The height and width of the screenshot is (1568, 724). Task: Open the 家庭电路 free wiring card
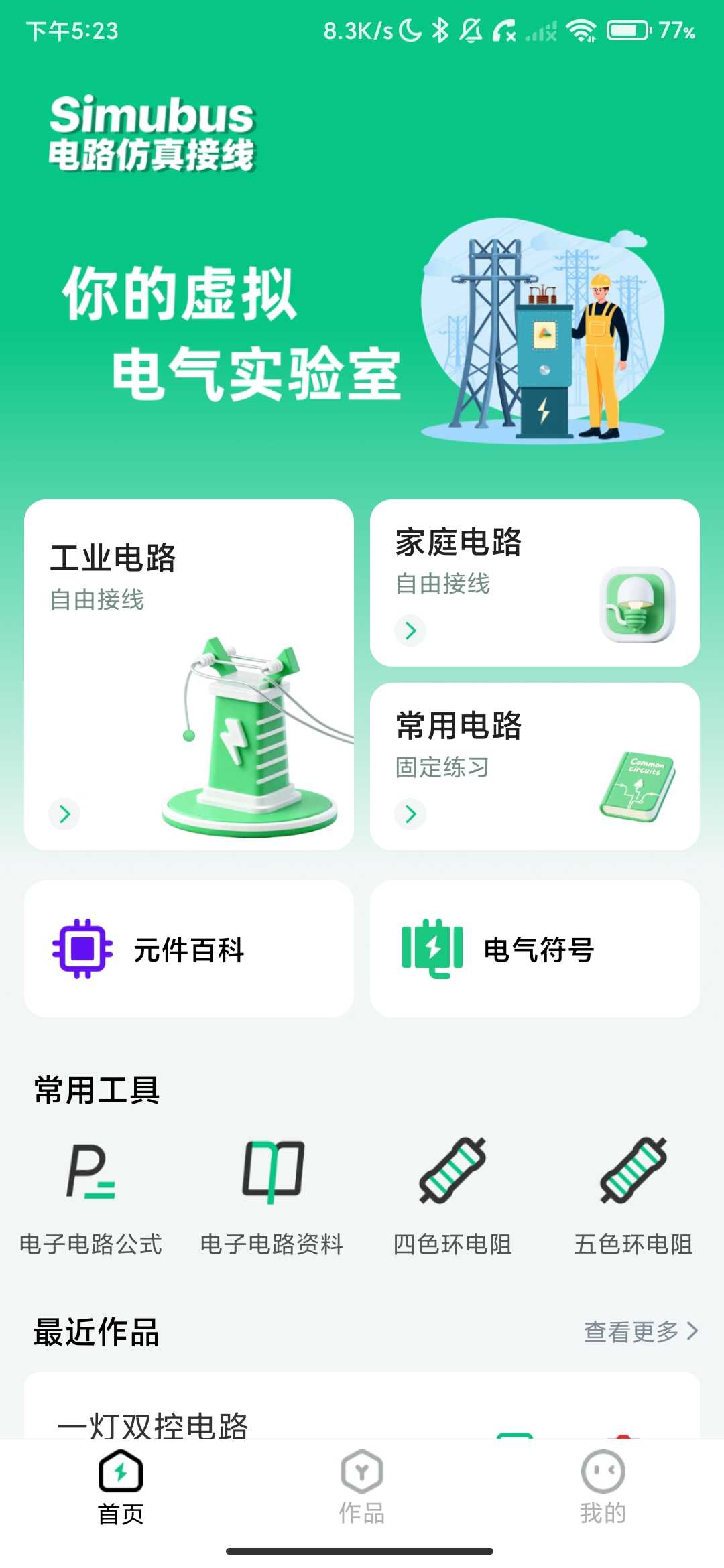[x=535, y=583]
